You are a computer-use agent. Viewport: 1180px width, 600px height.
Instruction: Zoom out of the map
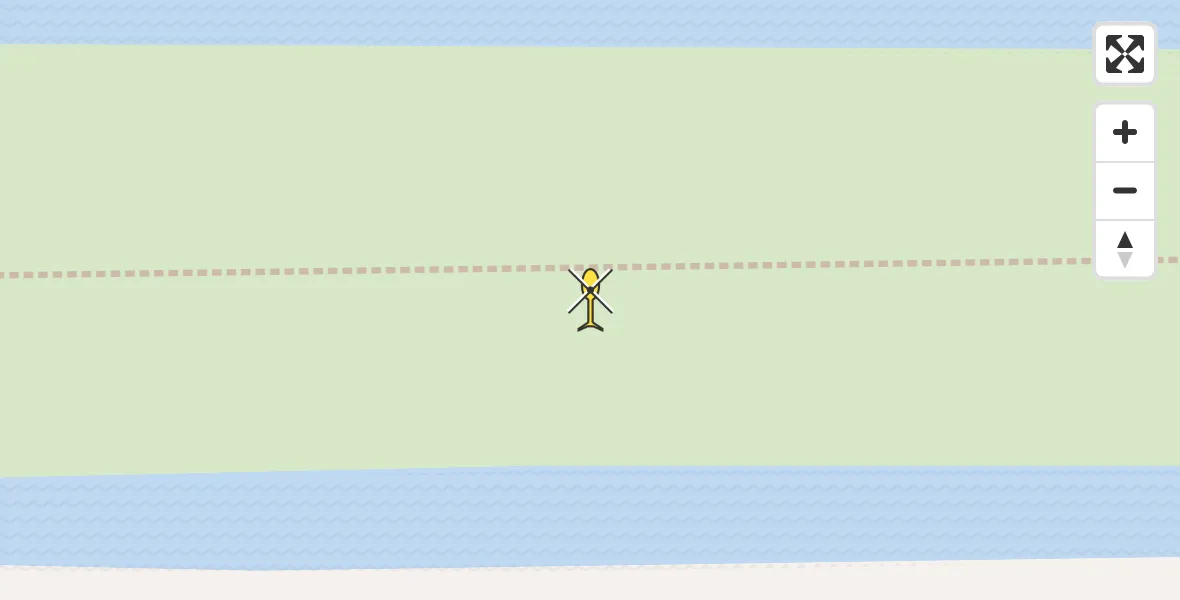tap(1124, 190)
